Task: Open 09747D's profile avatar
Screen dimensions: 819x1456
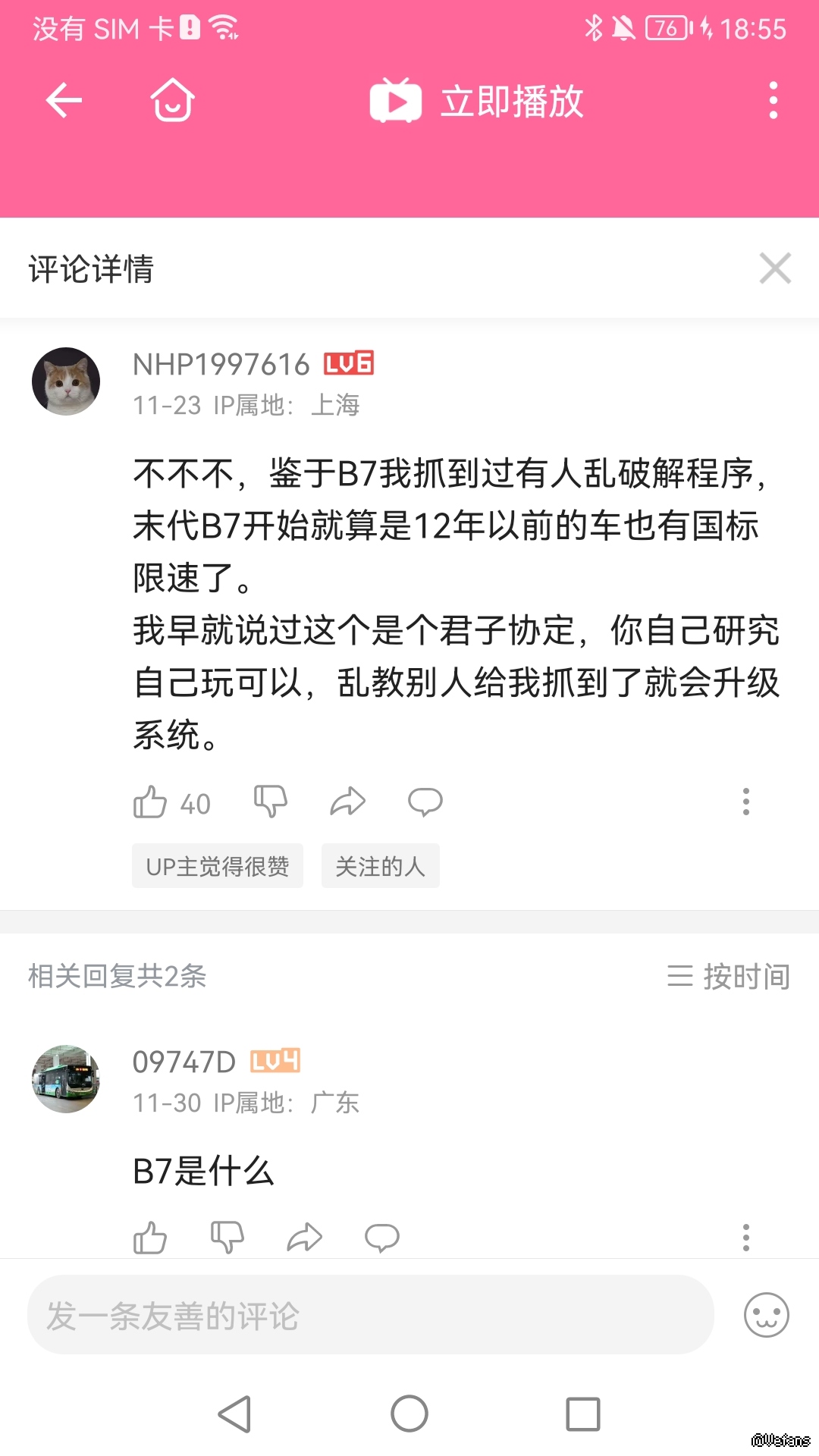Action: 66,1079
